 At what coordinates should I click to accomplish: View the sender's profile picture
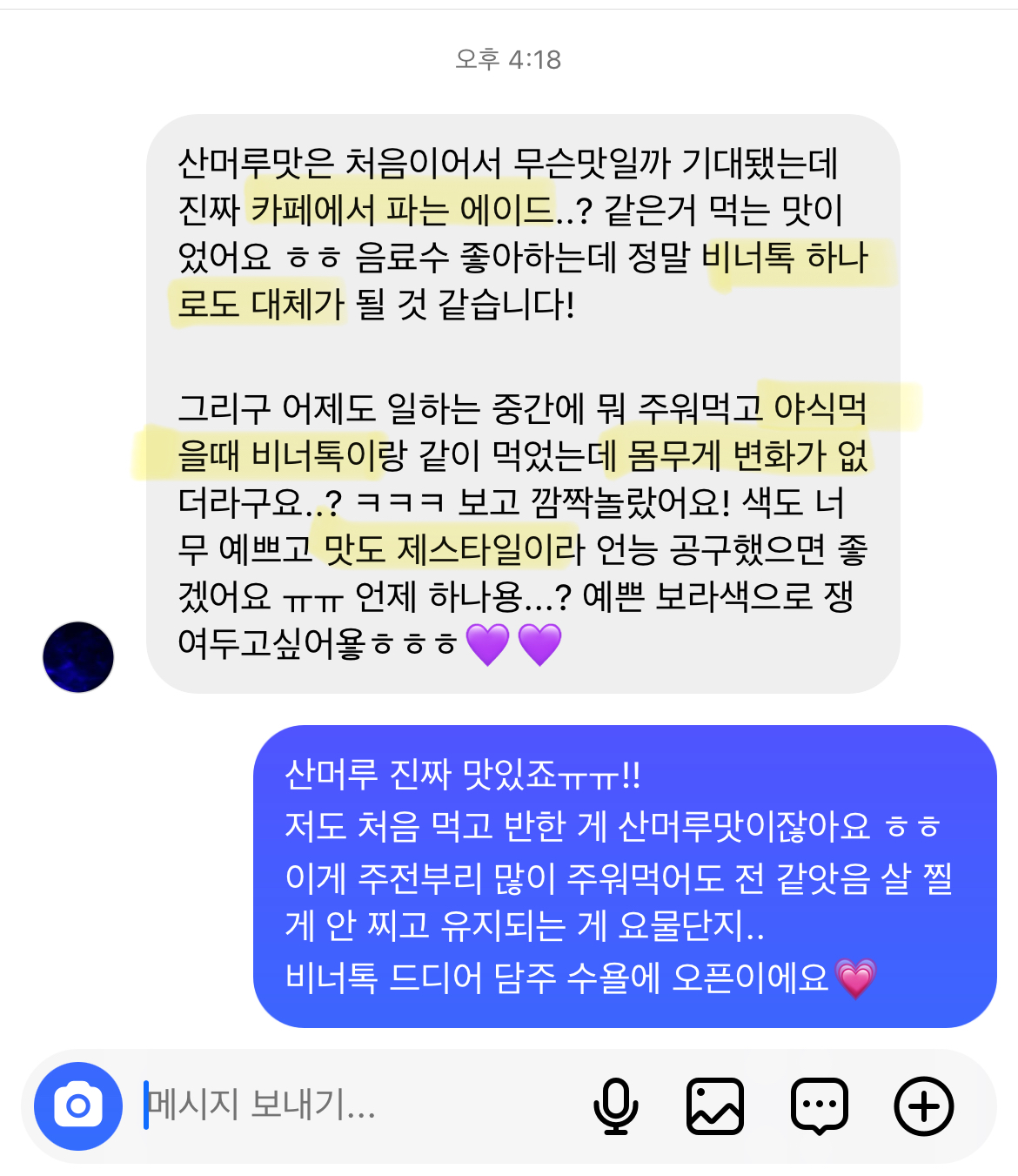tap(78, 657)
